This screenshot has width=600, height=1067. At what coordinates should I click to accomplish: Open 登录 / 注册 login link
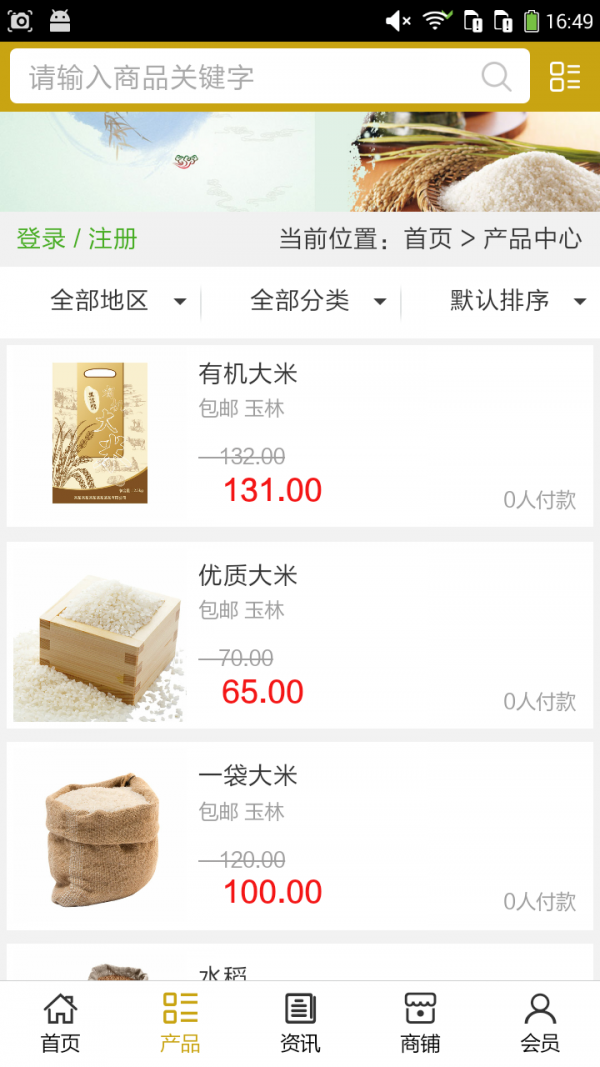(77, 239)
